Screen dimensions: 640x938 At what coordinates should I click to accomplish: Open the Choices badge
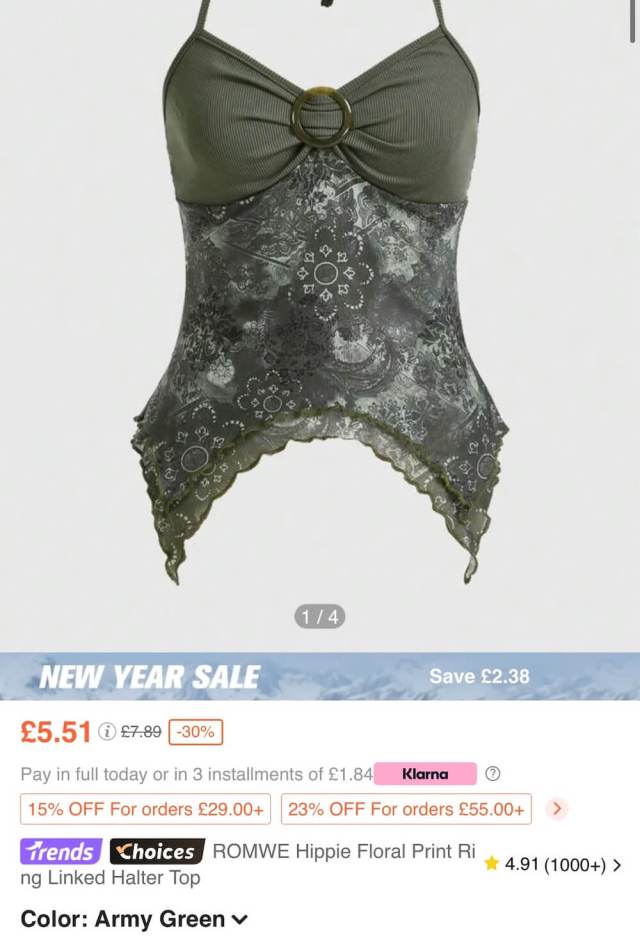pos(157,852)
